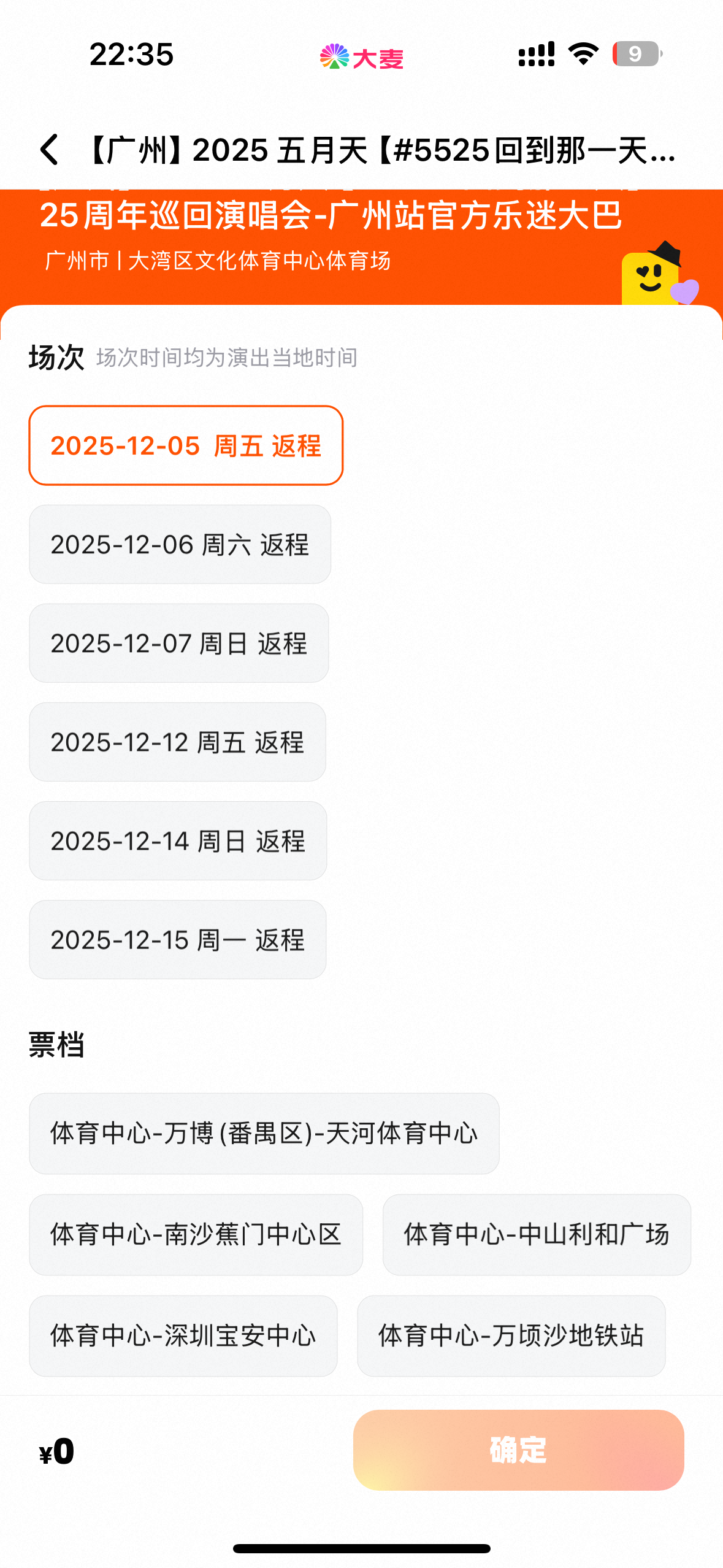Select 体育中心-万博(番禺区)-天河体育中心 ticket tier
The image size is (723, 1568).
coord(264,1134)
